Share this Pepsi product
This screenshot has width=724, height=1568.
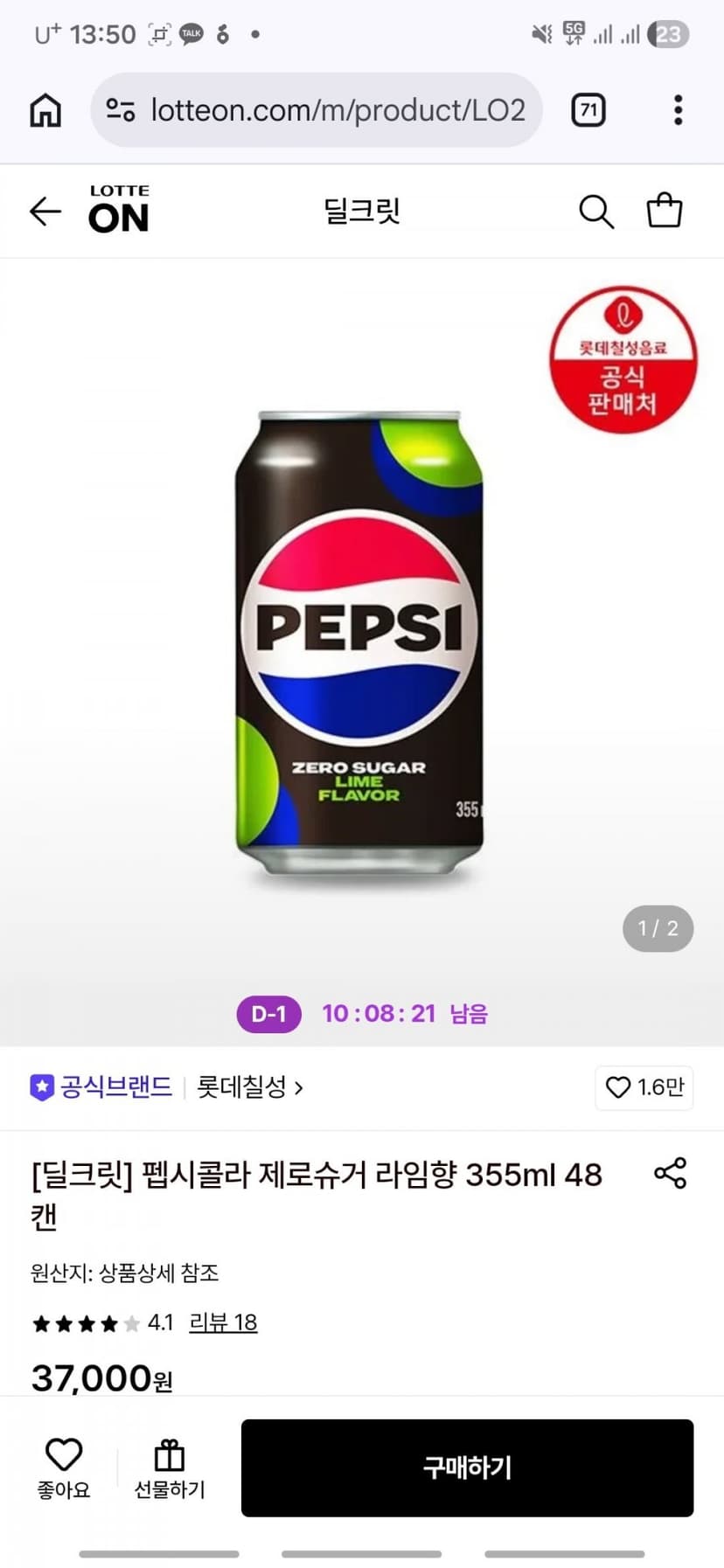pos(671,1173)
